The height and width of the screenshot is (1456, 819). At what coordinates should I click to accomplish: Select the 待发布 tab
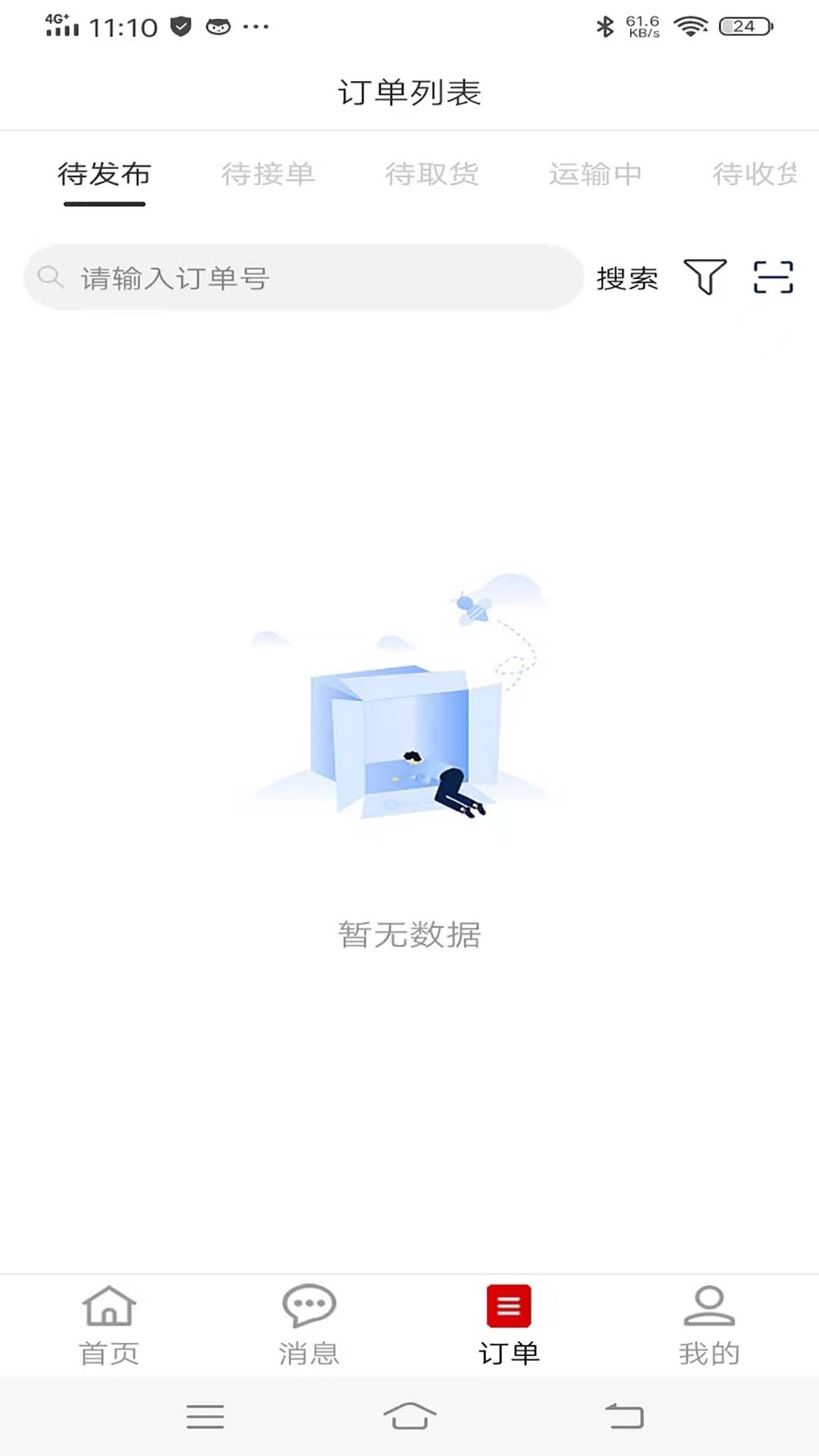106,174
